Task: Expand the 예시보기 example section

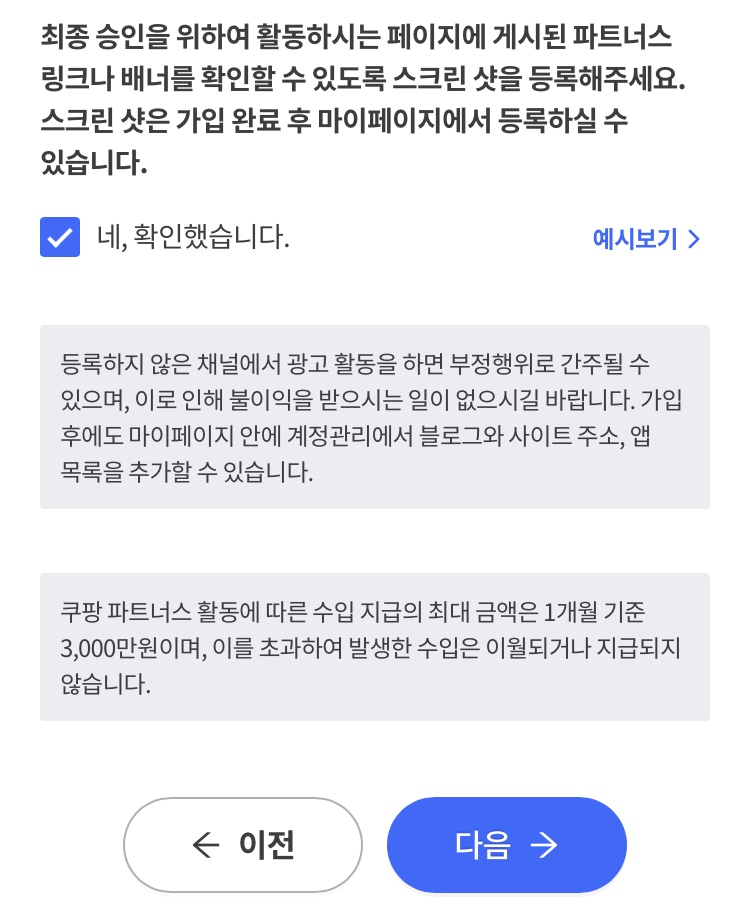Action: click(x=634, y=239)
